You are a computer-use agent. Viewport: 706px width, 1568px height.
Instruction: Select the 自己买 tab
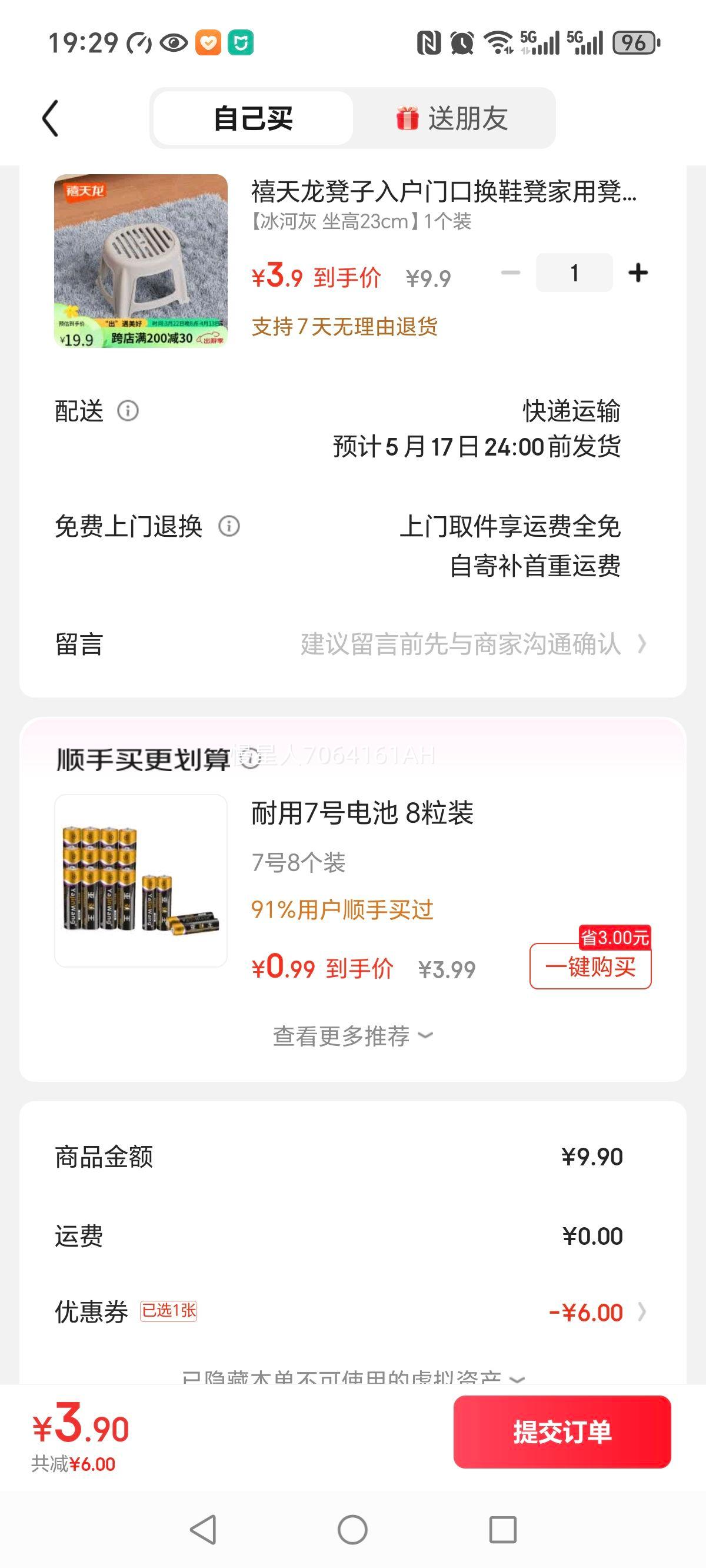click(x=253, y=118)
